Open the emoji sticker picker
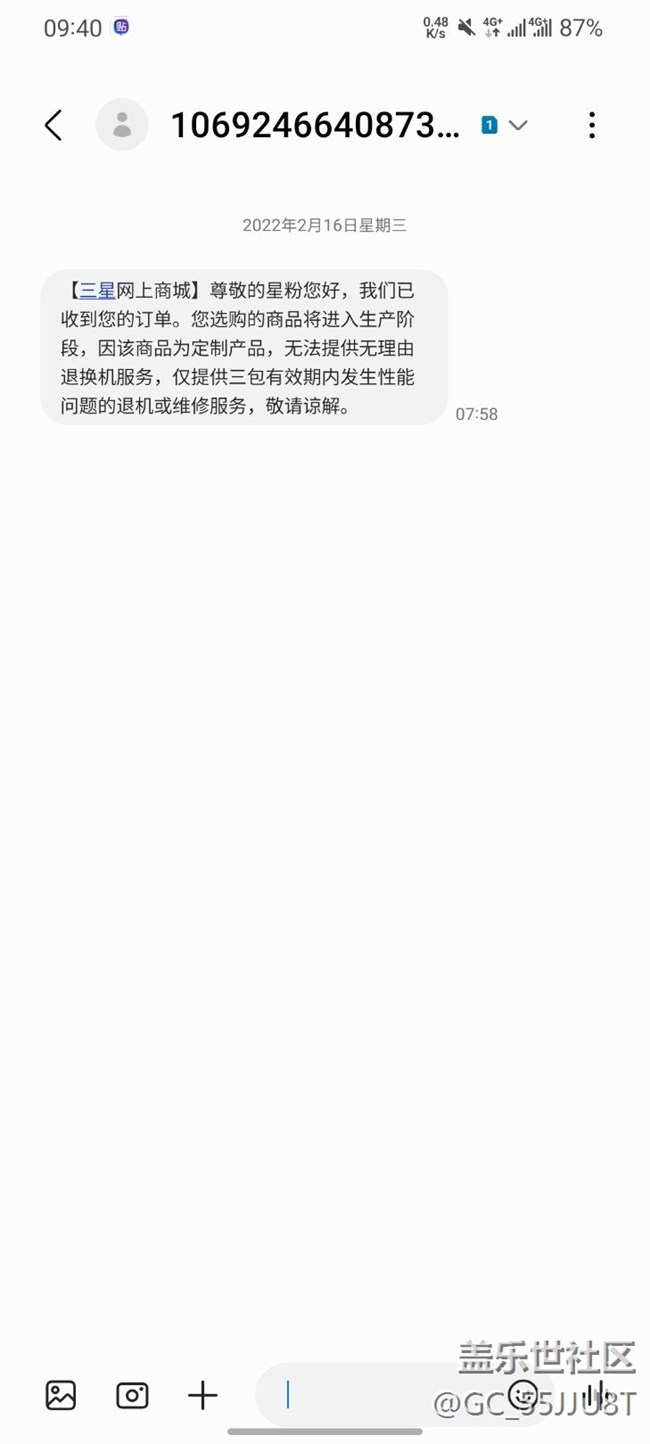 coord(523,1394)
